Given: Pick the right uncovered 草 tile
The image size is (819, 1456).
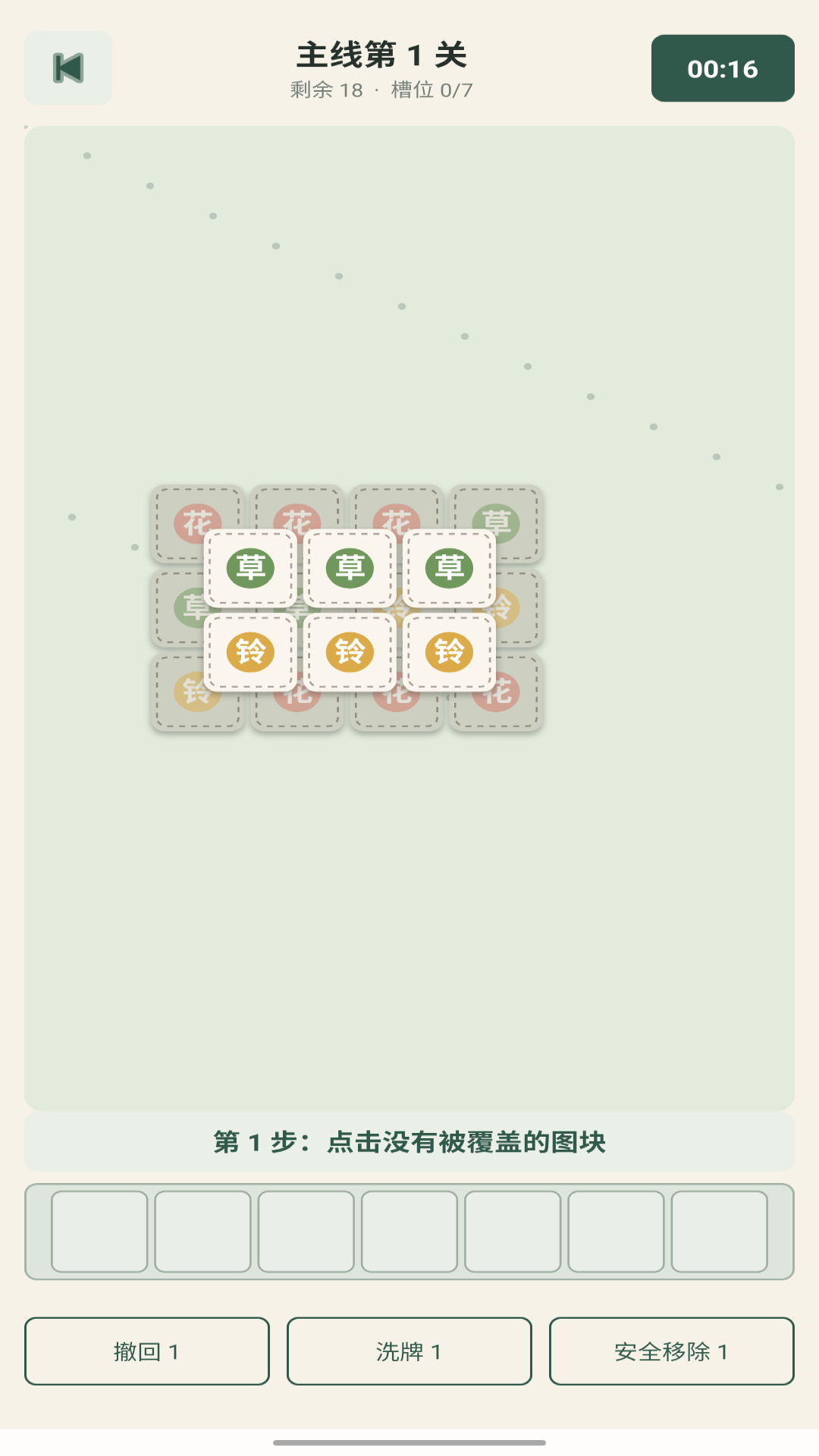Looking at the screenshot, I should point(449,568).
